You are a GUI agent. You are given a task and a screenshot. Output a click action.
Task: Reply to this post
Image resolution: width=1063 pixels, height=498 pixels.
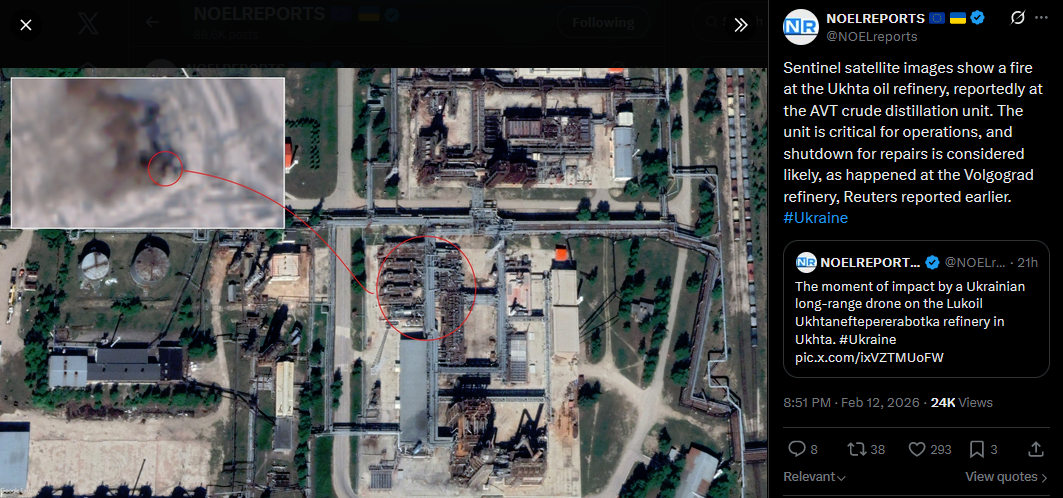(x=797, y=449)
